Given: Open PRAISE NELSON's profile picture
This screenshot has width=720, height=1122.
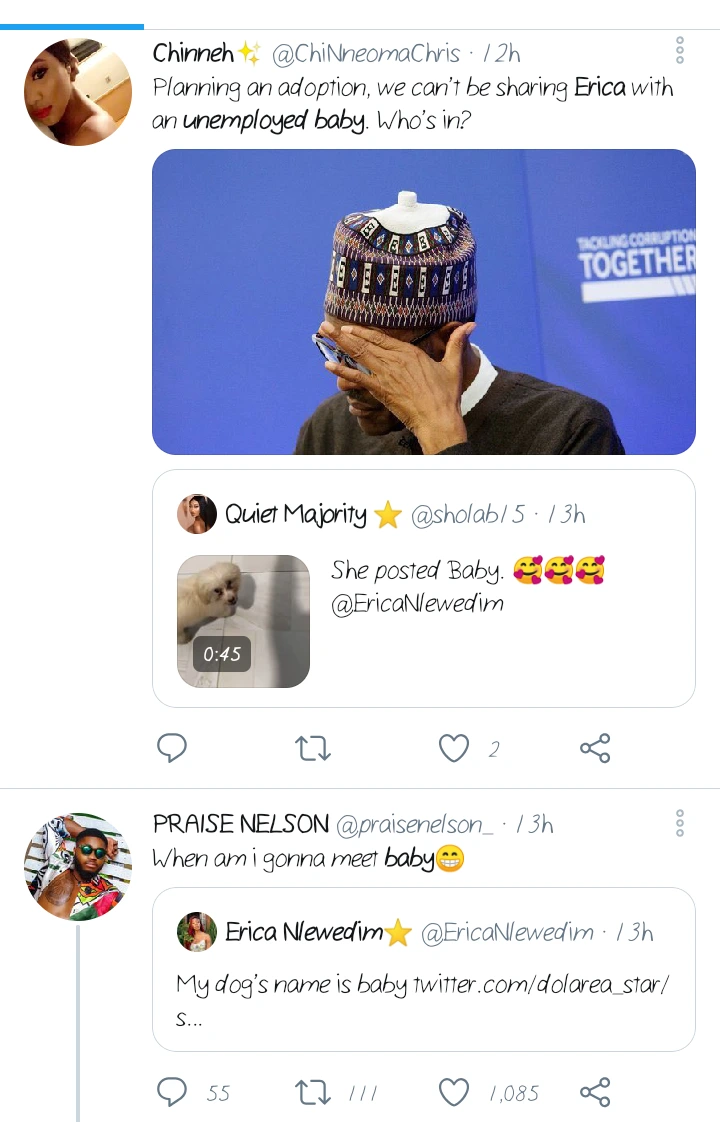Looking at the screenshot, I should point(77,867).
